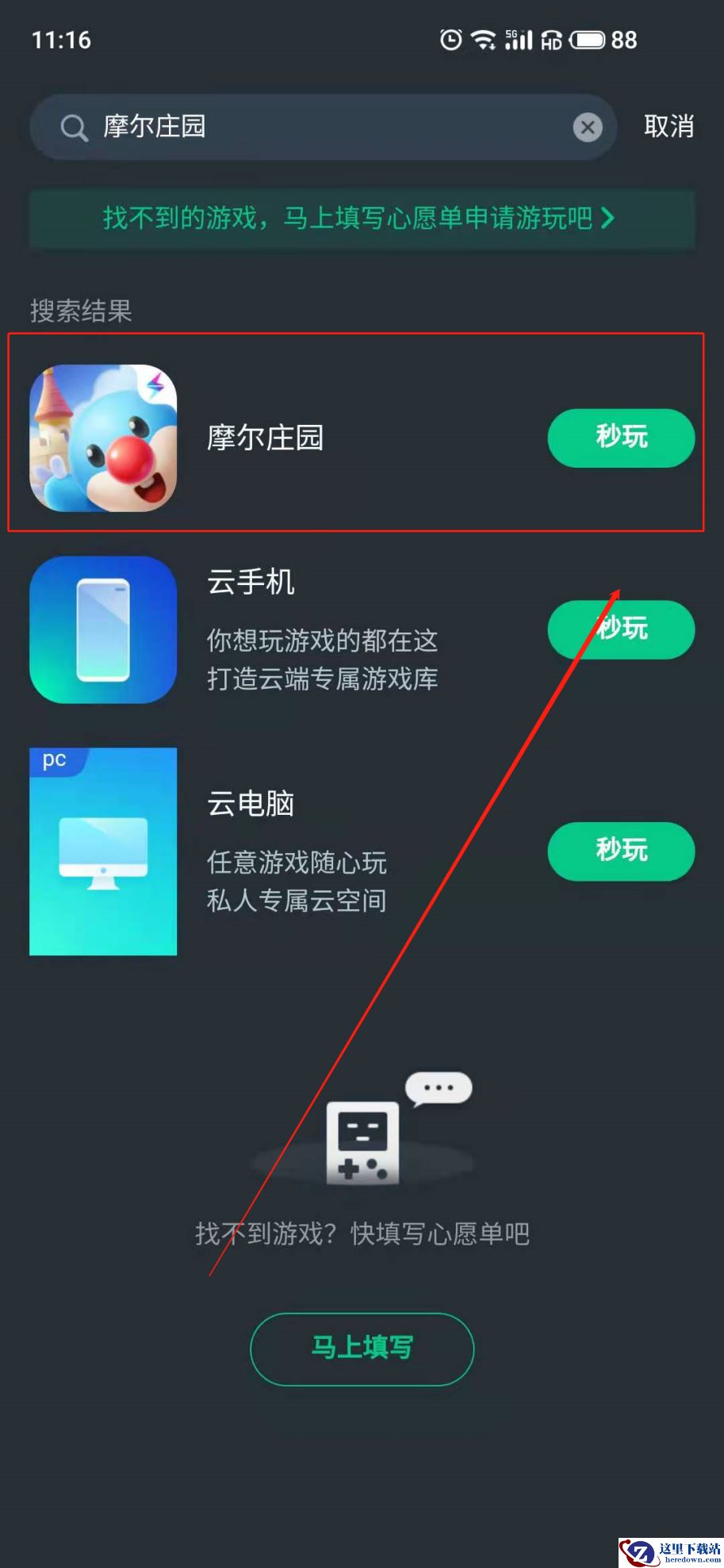The height and width of the screenshot is (1568, 724).
Task: Tap the search field containing 摩尔庄园
Action: 317,127
